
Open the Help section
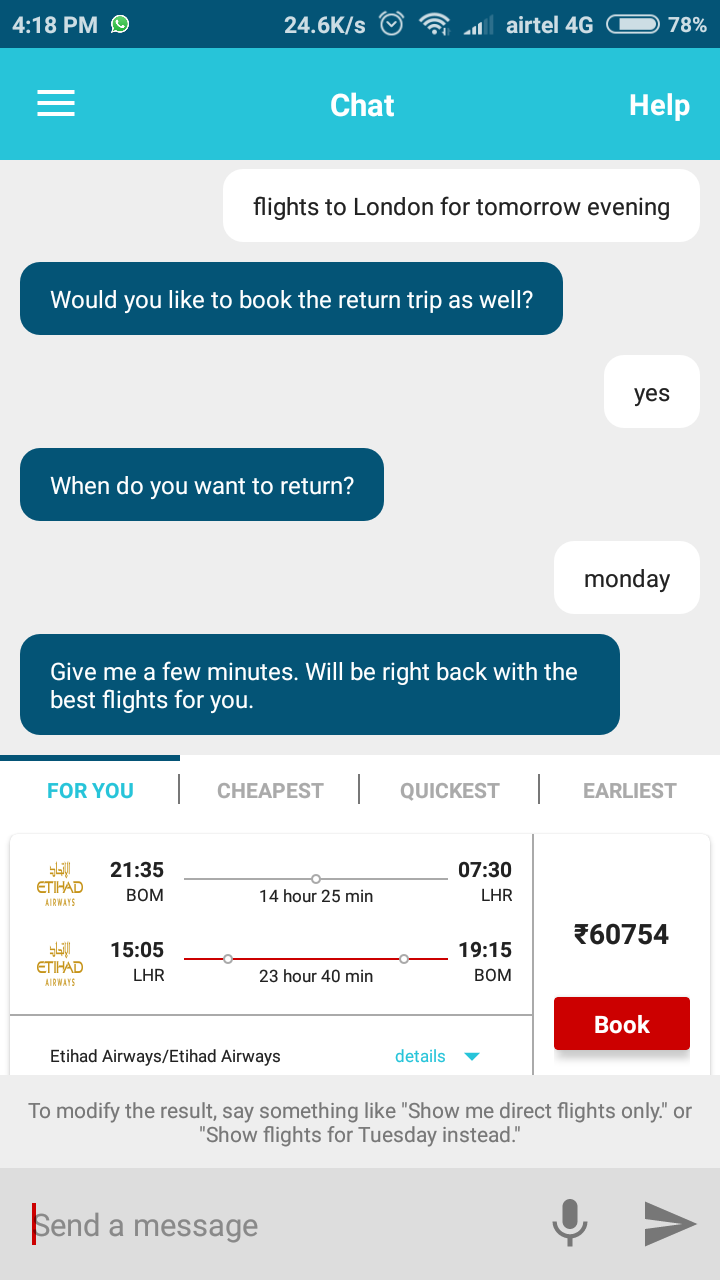tap(659, 105)
